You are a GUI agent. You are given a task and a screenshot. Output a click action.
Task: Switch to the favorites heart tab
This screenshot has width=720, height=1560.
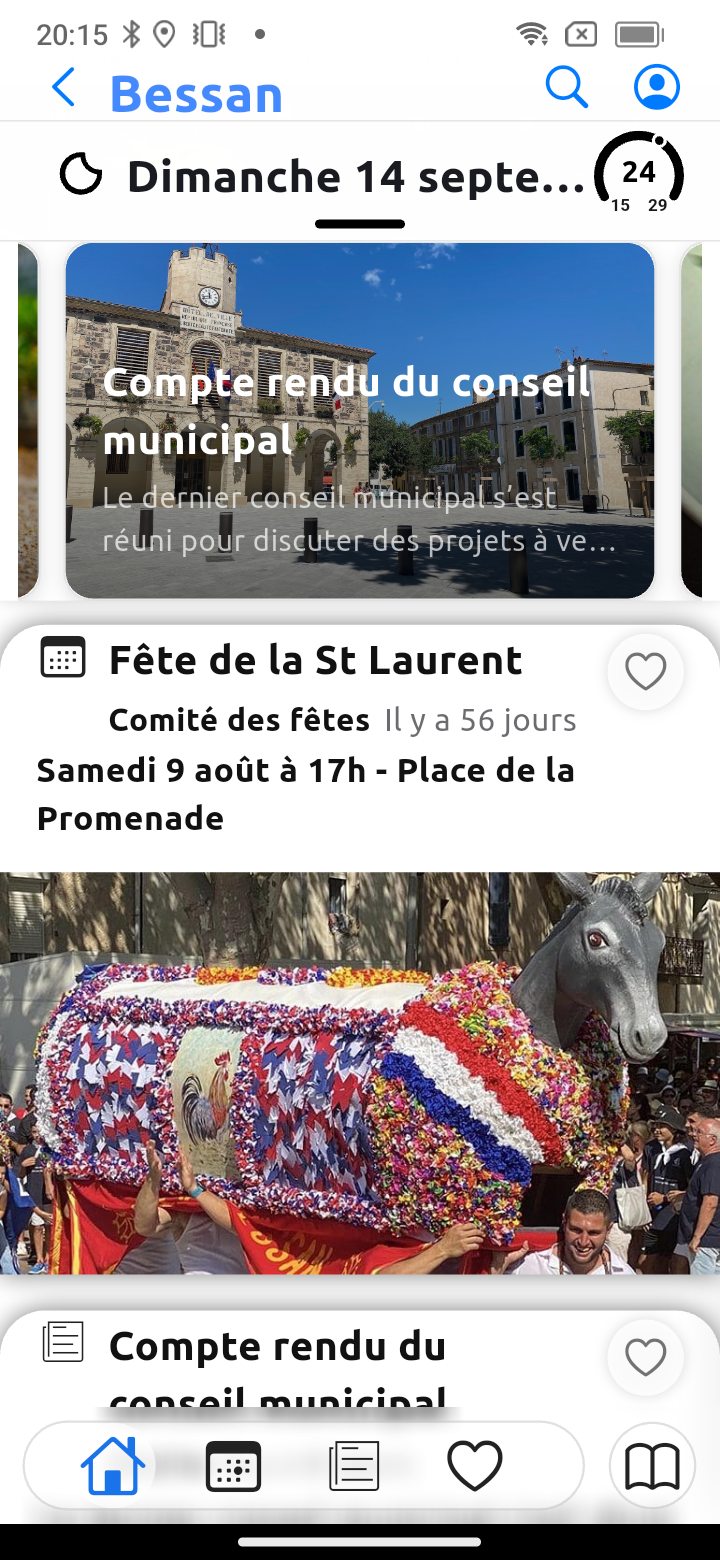point(474,1467)
